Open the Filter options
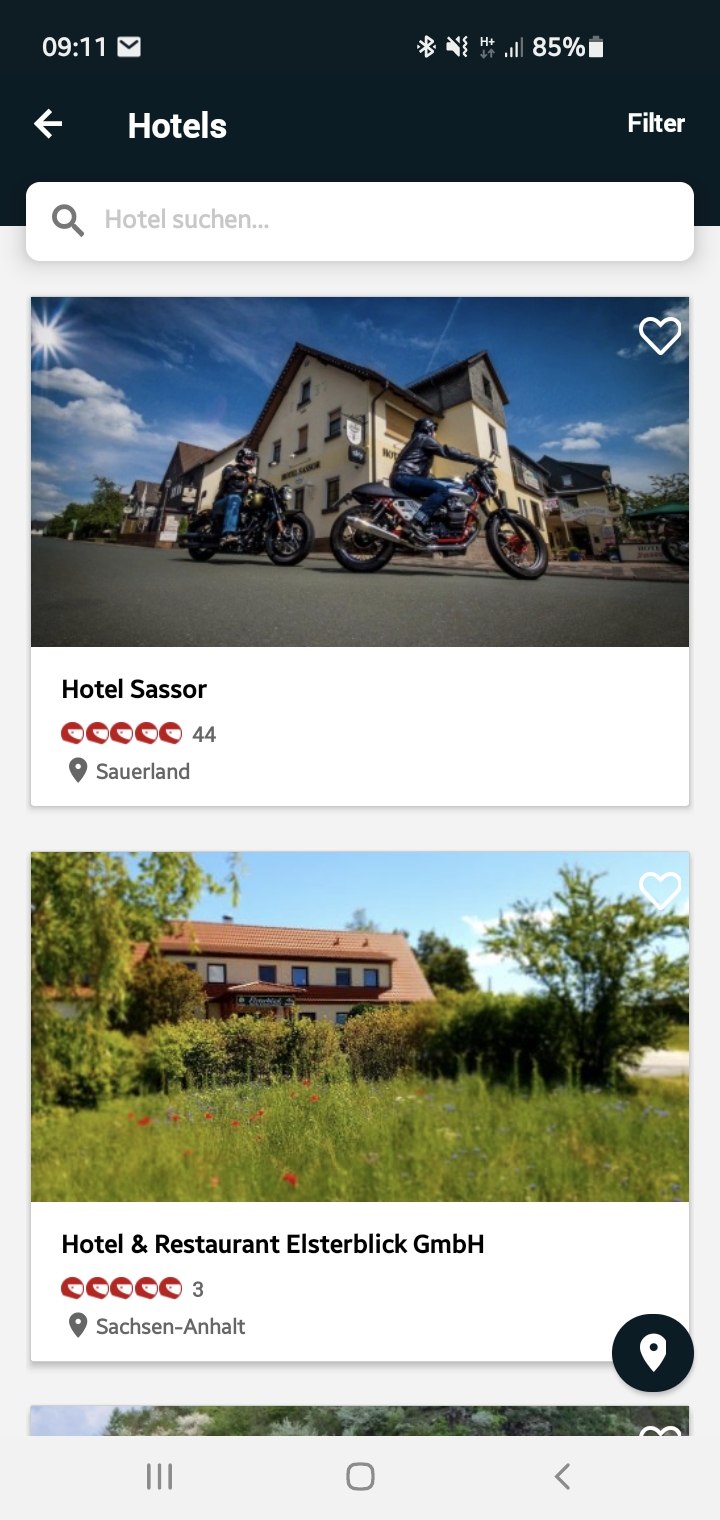Viewport: 720px width, 1520px height. click(x=655, y=123)
